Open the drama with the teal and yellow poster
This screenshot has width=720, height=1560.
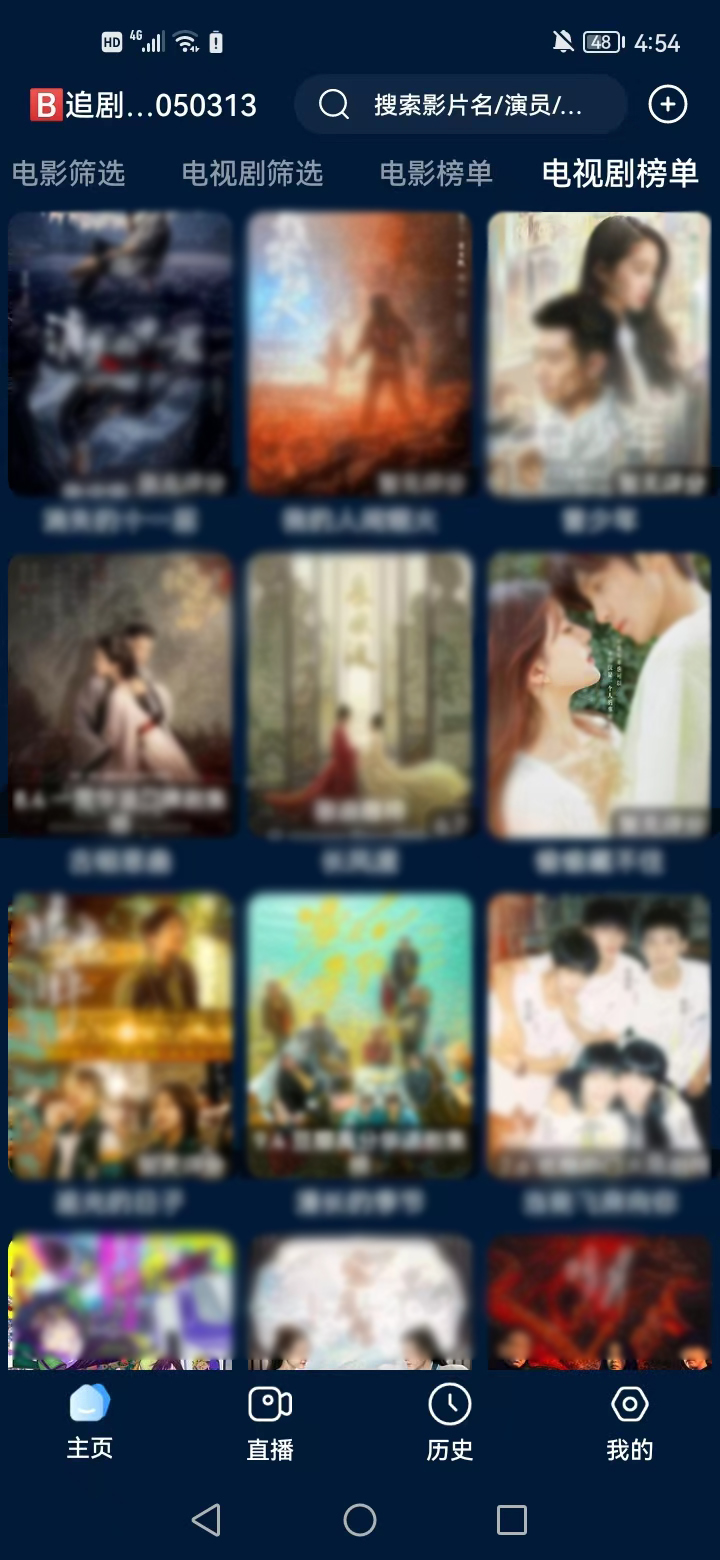[x=360, y=1034]
